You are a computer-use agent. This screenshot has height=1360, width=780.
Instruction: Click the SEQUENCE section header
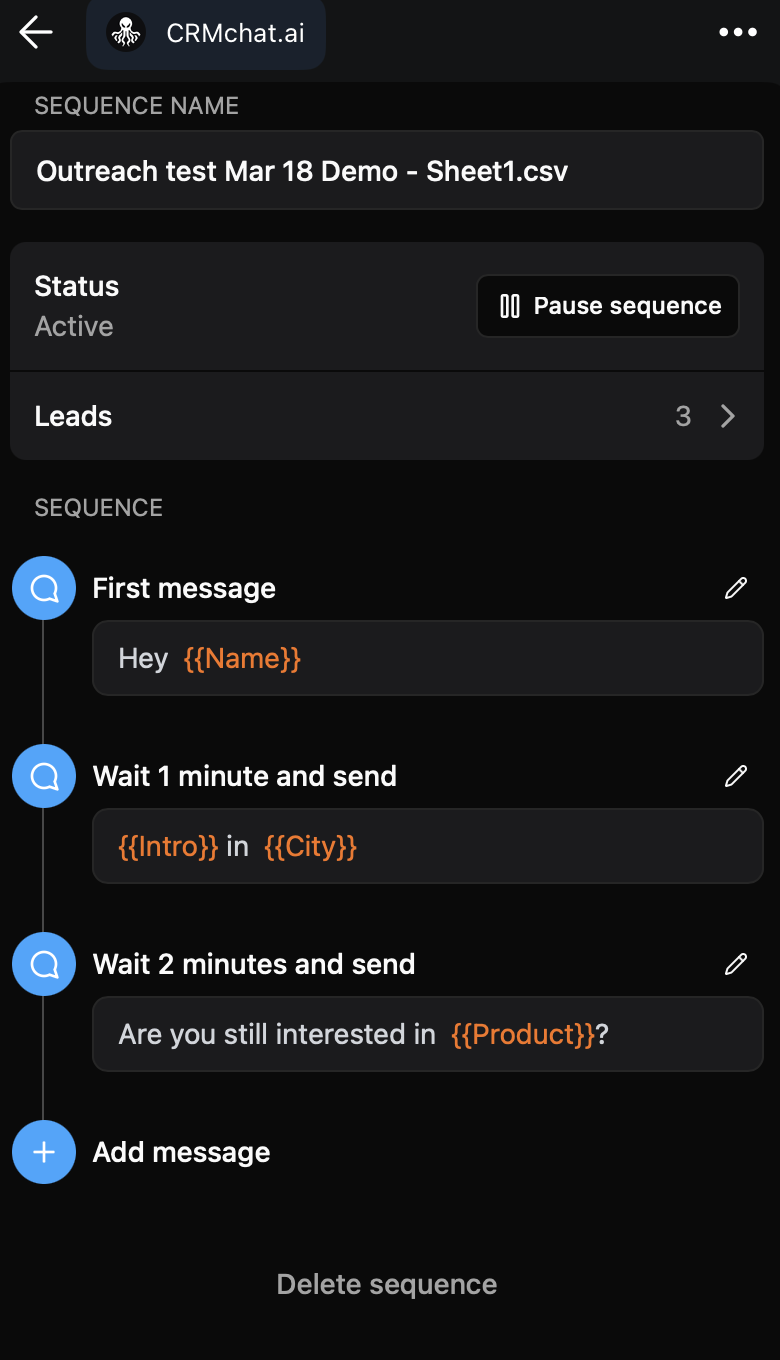pos(98,508)
